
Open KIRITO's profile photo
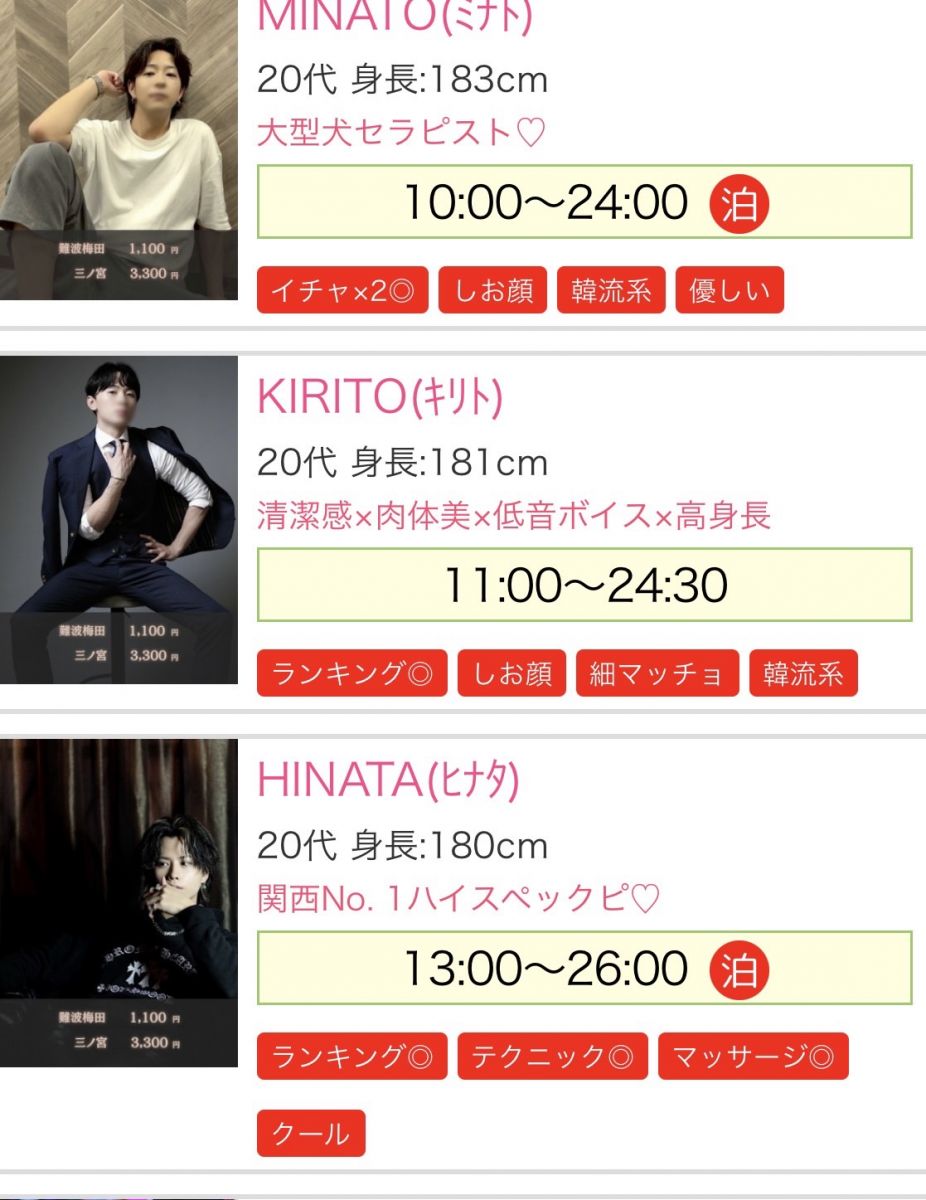tap(118, 520)
